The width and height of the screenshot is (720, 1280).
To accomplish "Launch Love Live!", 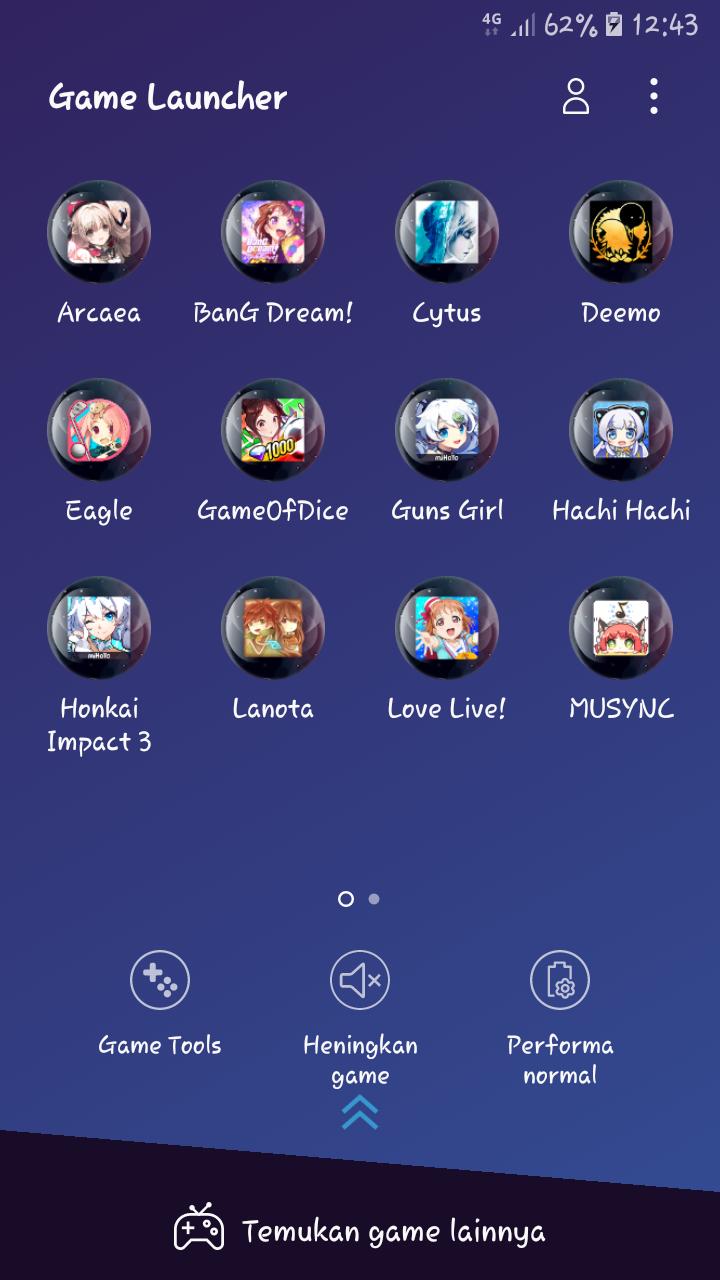I will (x=447, y=628).
